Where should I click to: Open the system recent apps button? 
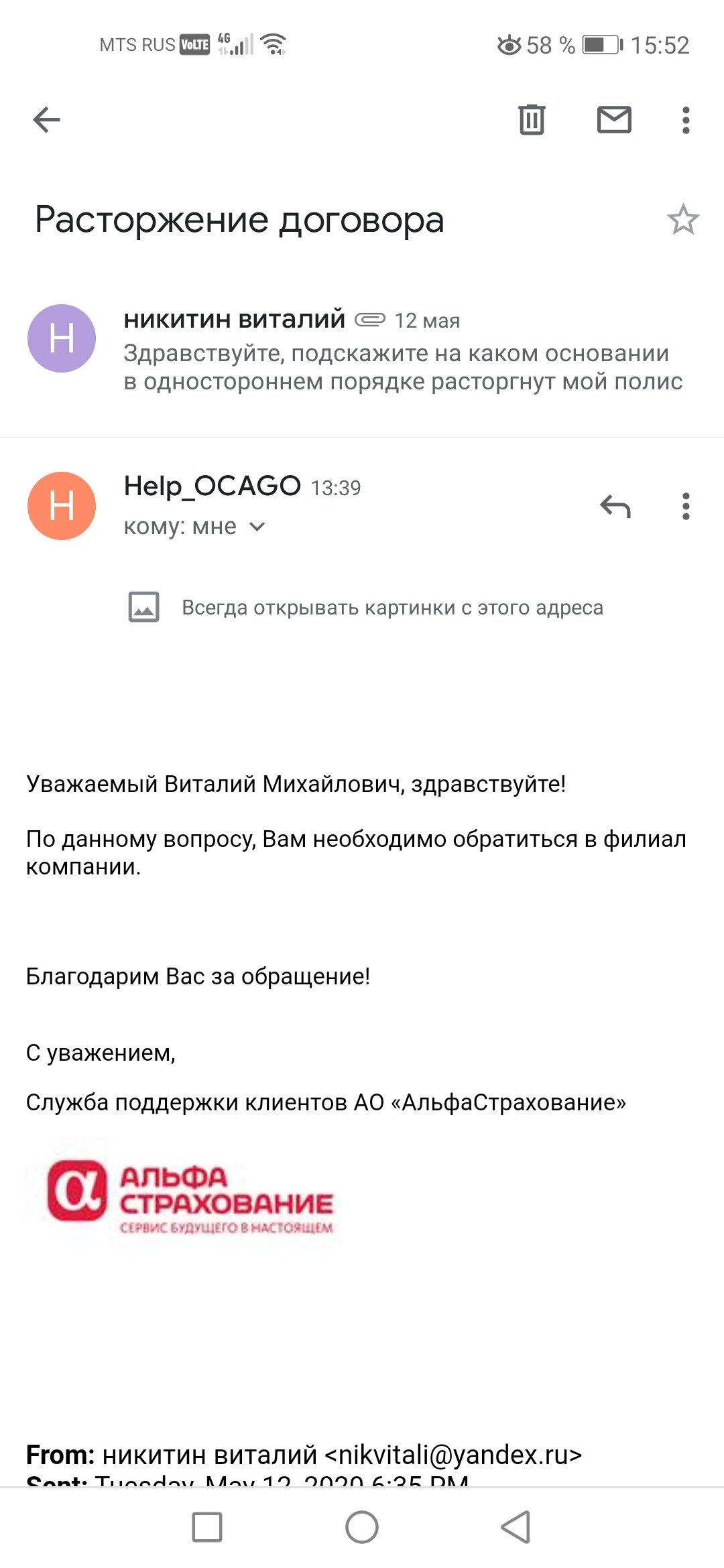[x=206, y=1527]
